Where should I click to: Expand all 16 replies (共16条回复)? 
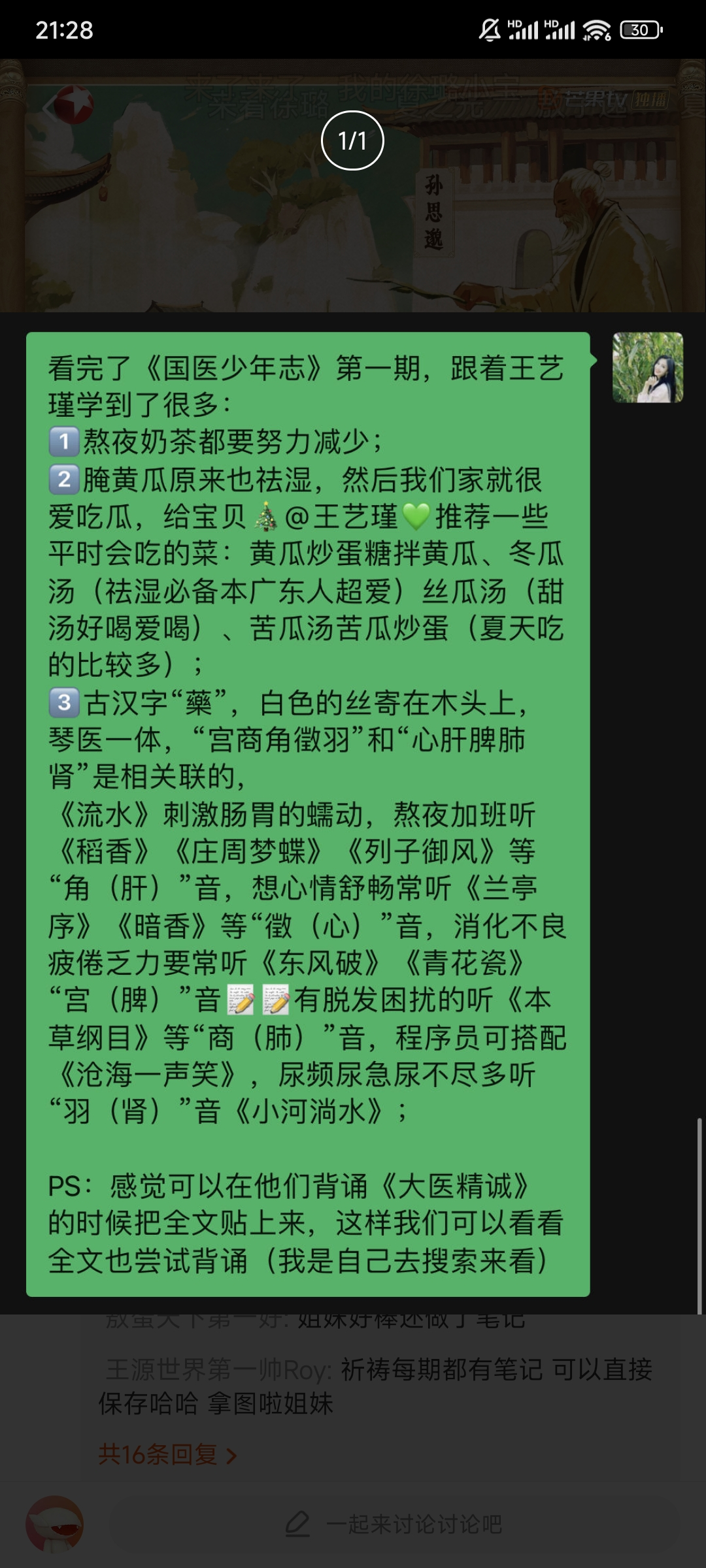167,1454
